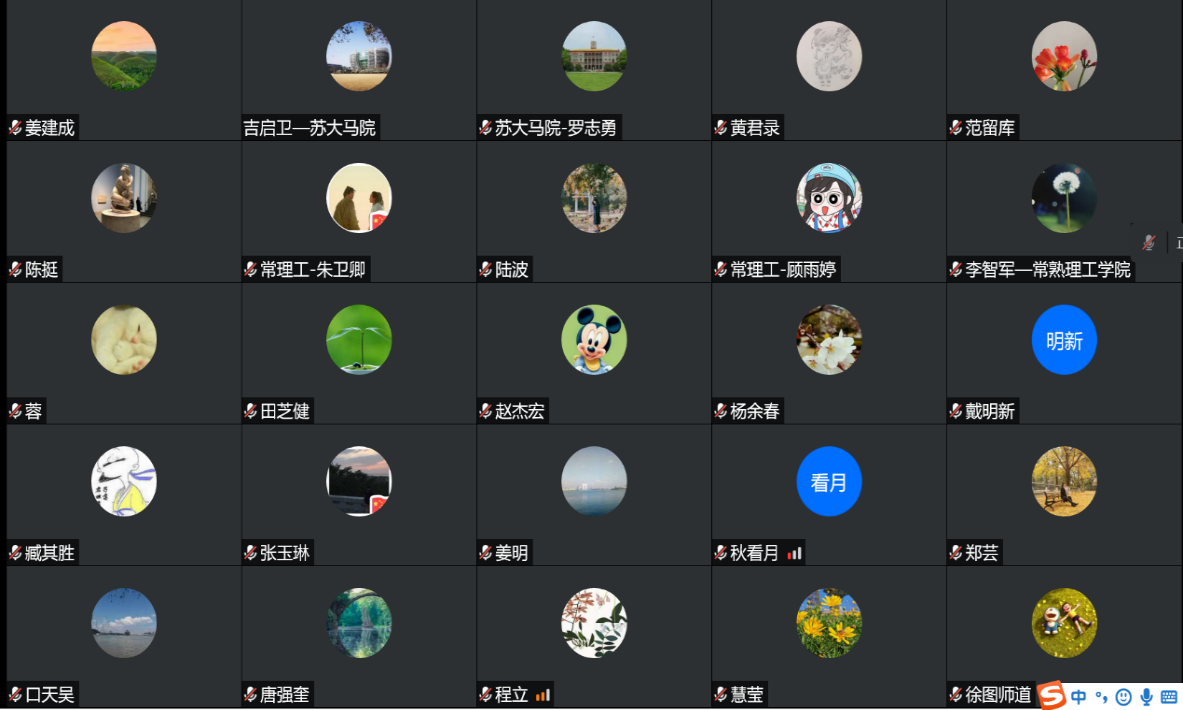Tap 赵杰宏's Mickey Mouse avatar tile
The height and width of the screenshot is (710, 1183).
point(594,341)
